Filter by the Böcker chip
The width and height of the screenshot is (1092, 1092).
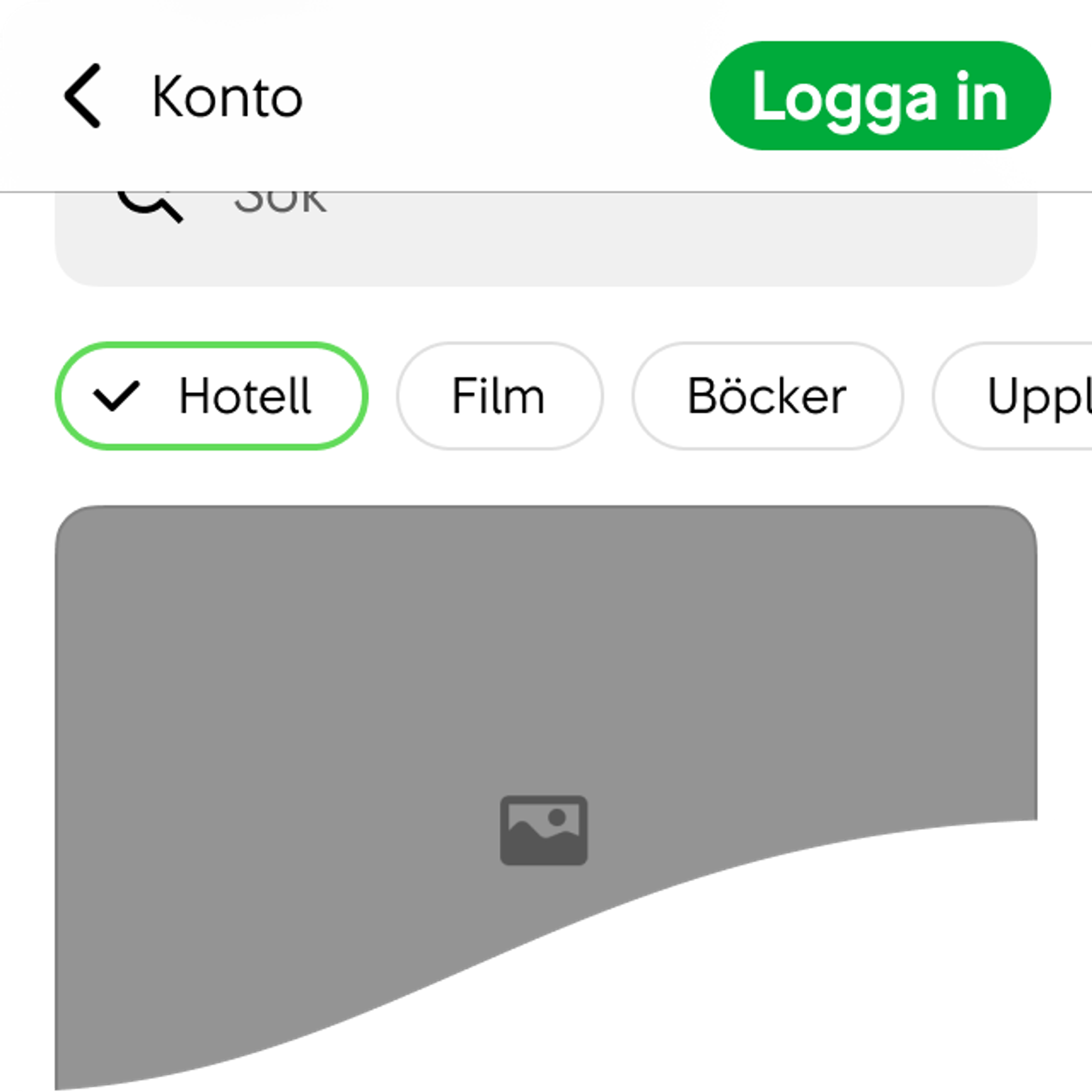(767, 396)
